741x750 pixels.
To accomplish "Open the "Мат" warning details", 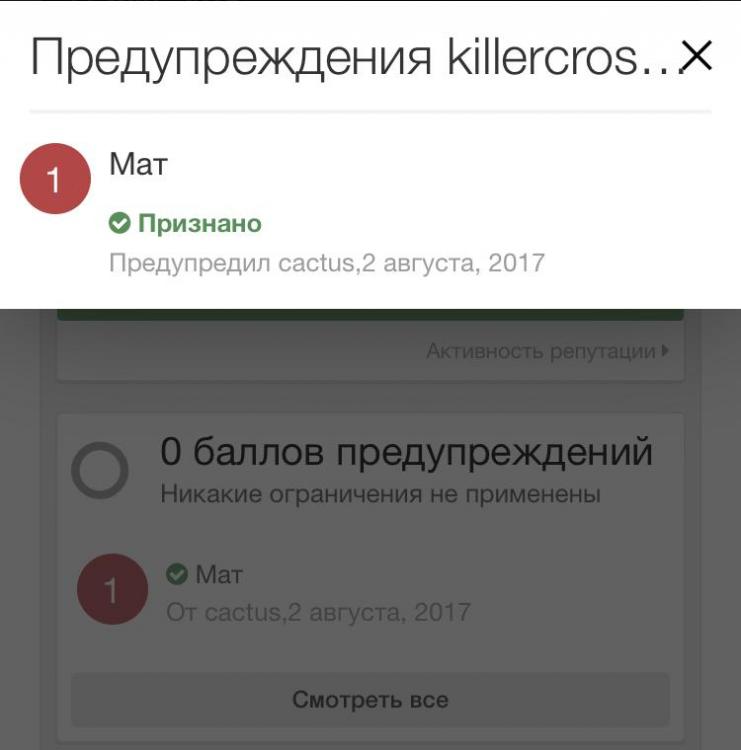I will pyautogui.click(x=138, y=165).
